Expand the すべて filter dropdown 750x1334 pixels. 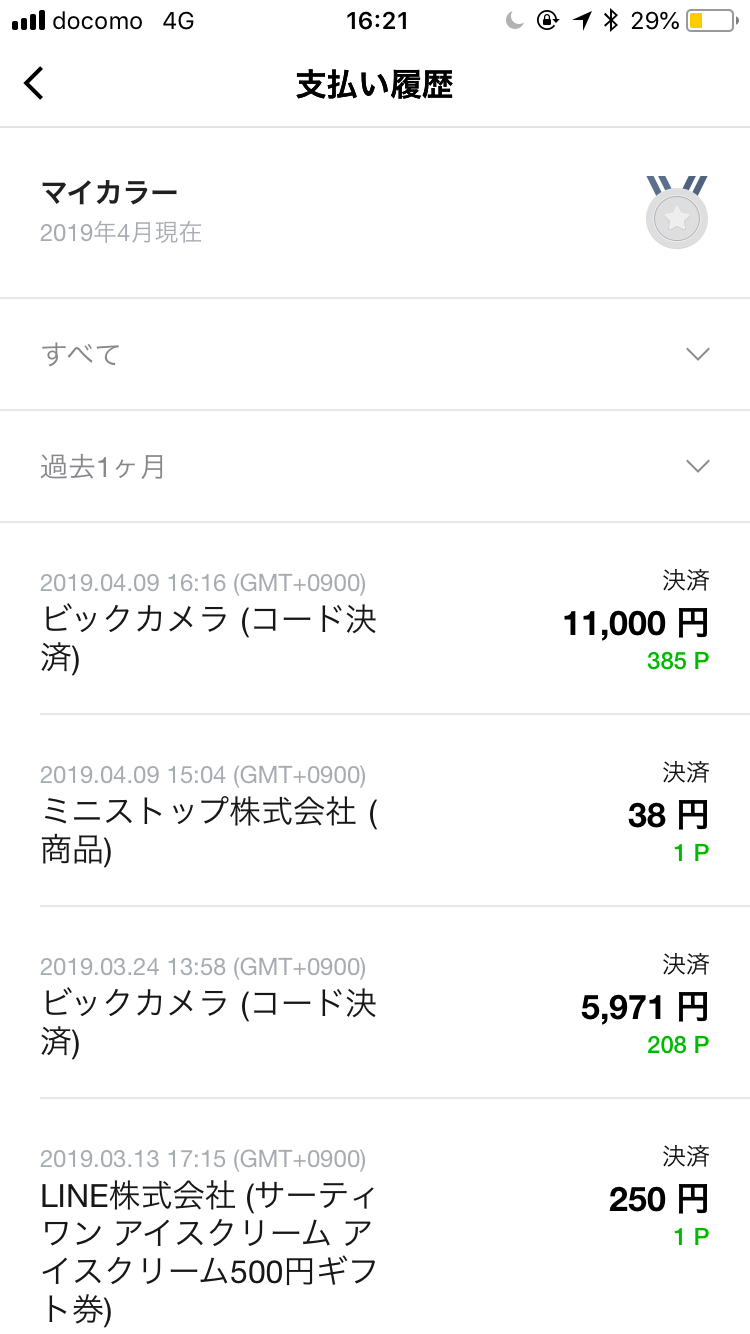coord(375,354)
